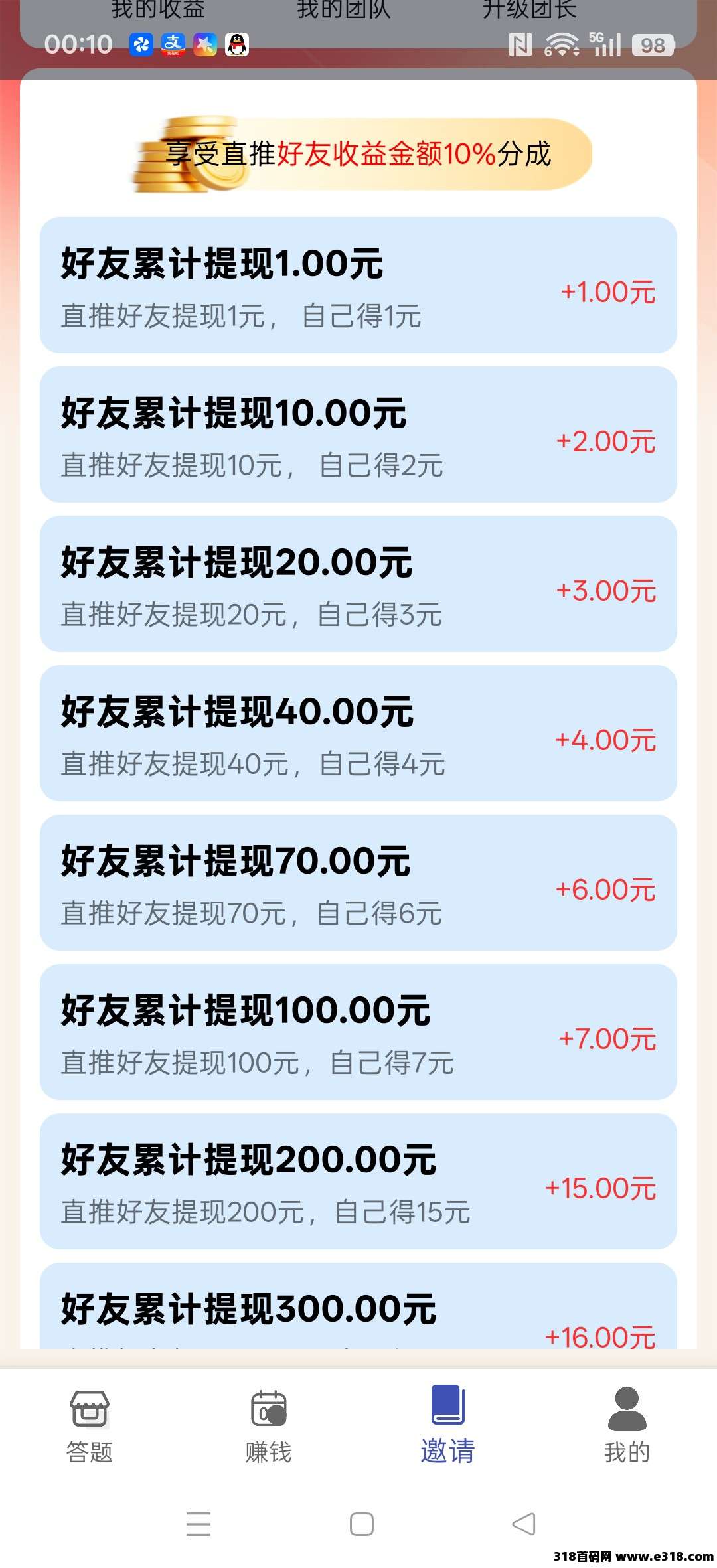Select the 邀请 tab
The image size is (717, 1568).
point(447,1424)
